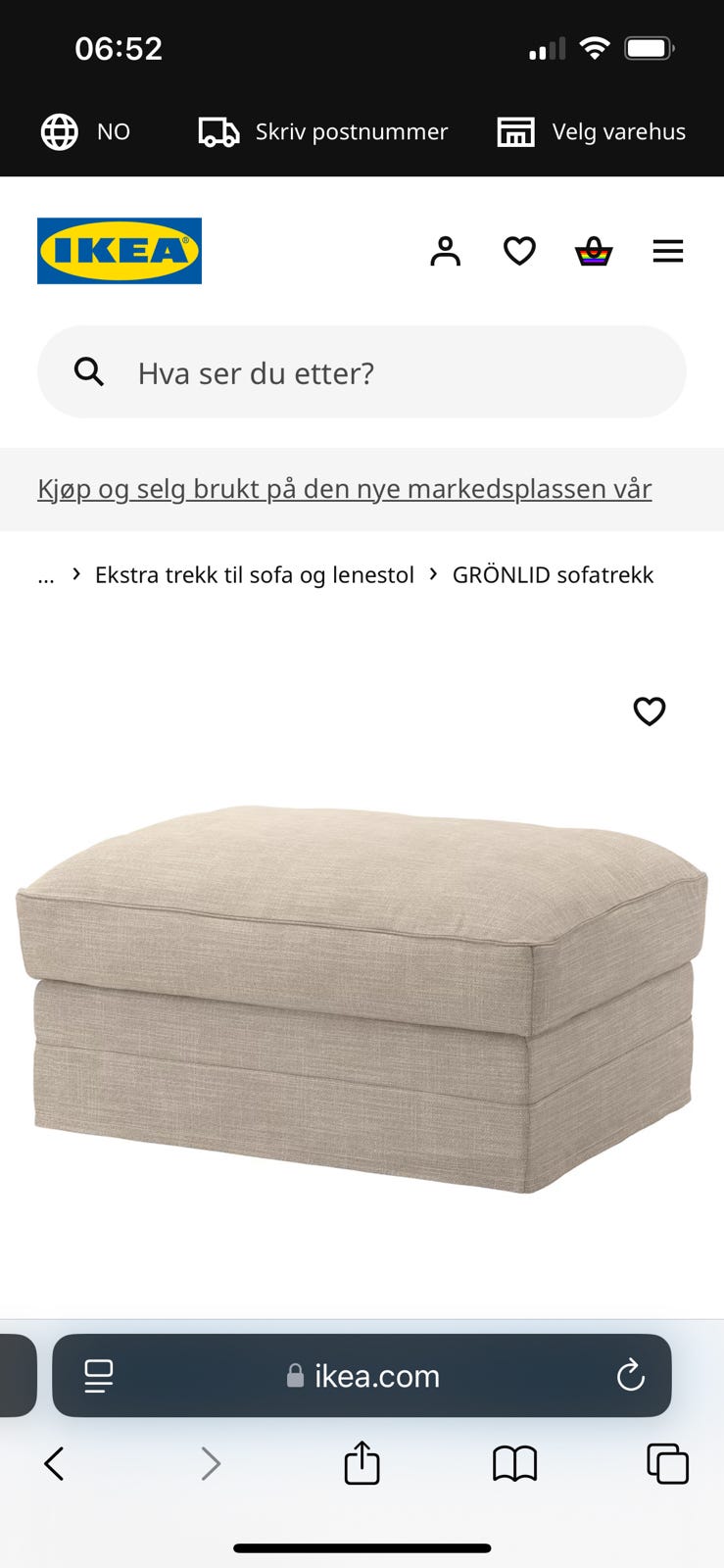The height and width of the screenshot is (1568, 724).
Task: Open the page settings icon in address bar
Action: coord(97,1376)
